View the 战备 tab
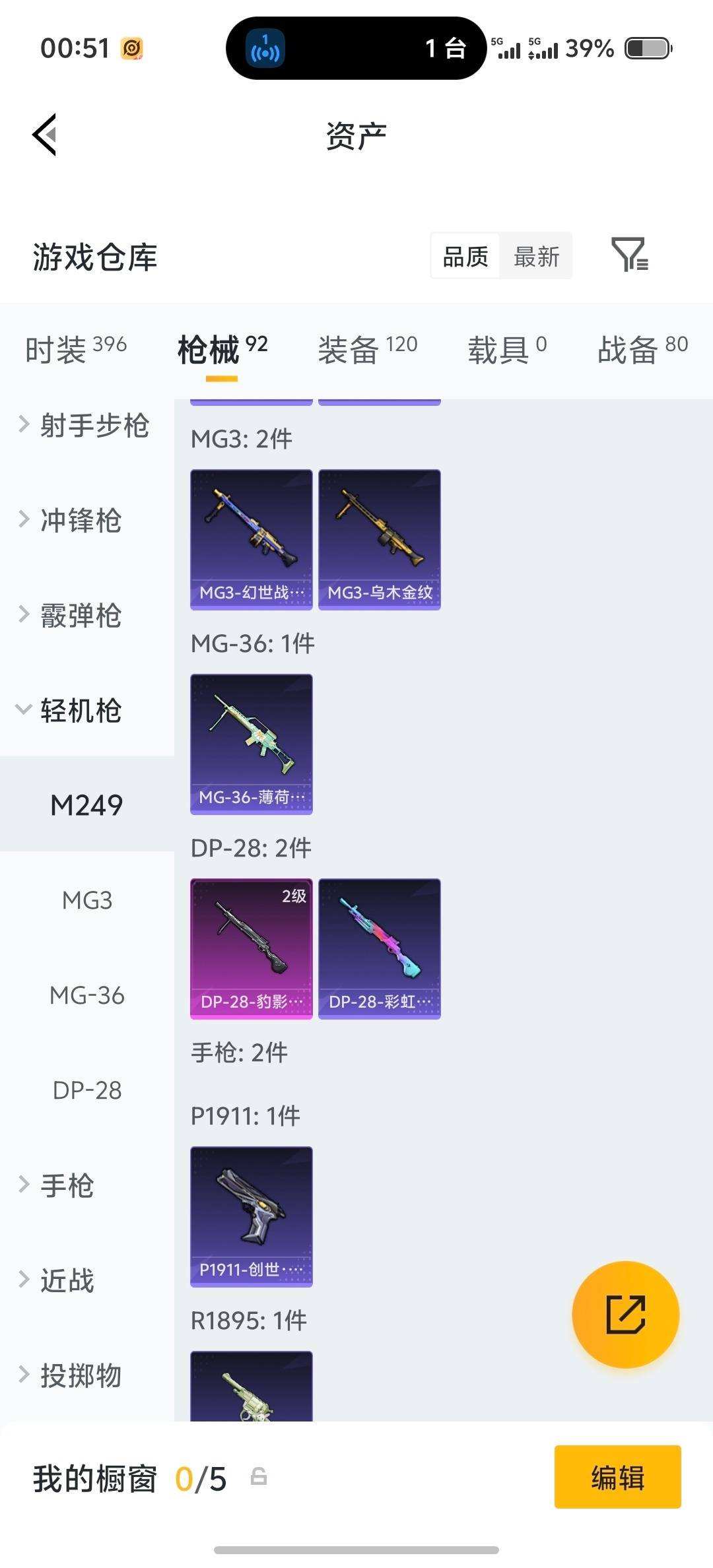713x1568 pixels. pos(642,348)
